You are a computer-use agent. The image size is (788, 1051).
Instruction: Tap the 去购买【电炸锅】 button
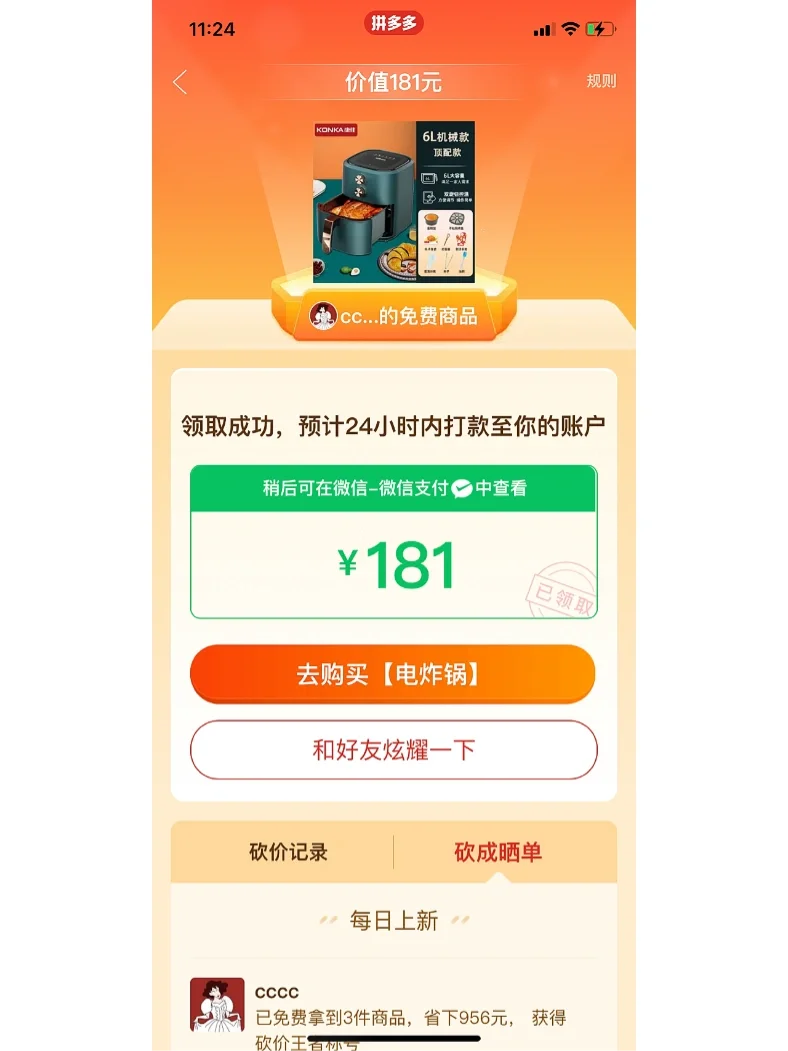(393, 674)
